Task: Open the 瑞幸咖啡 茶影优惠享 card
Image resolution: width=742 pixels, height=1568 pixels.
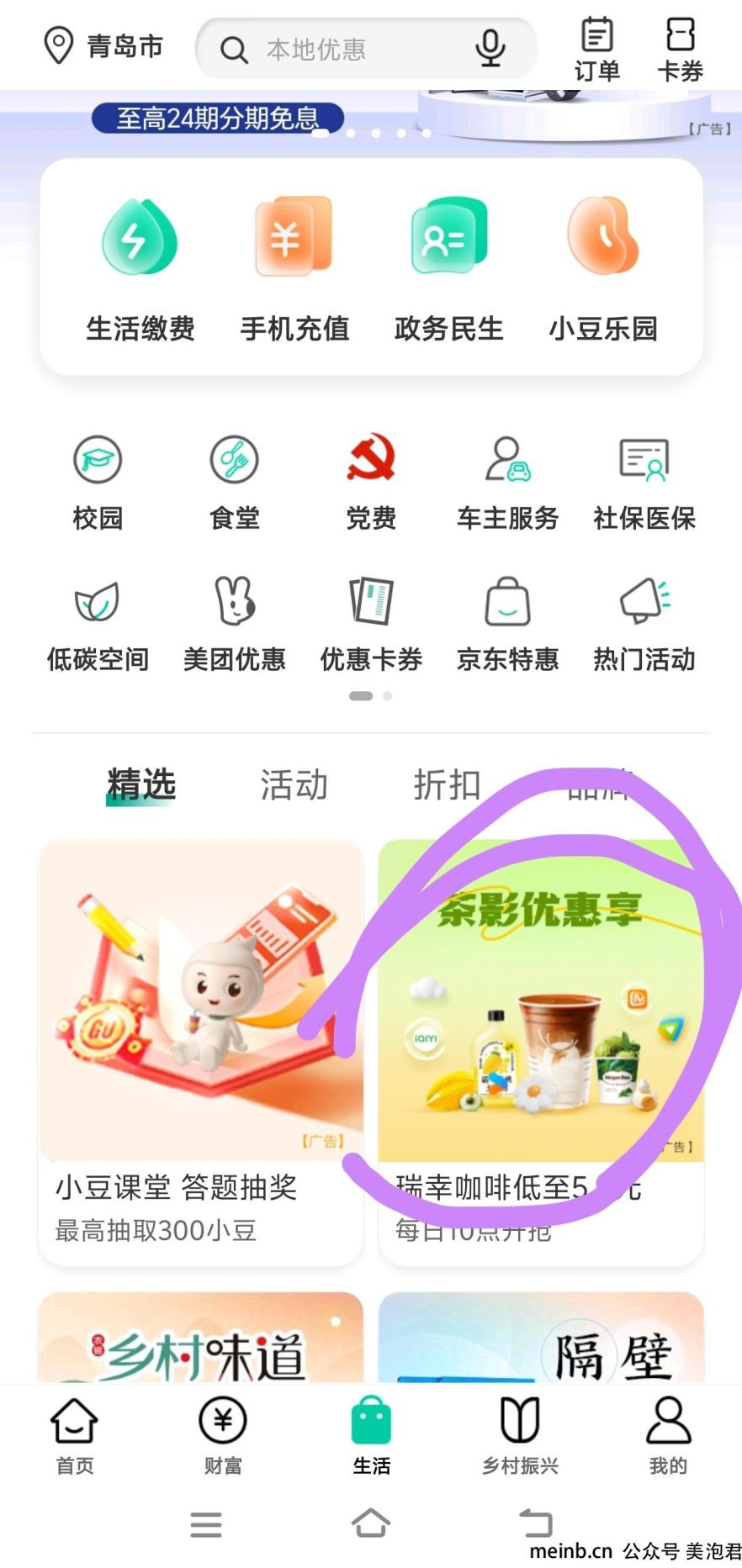Action: pyautogui.click(x=540, y=1051)
